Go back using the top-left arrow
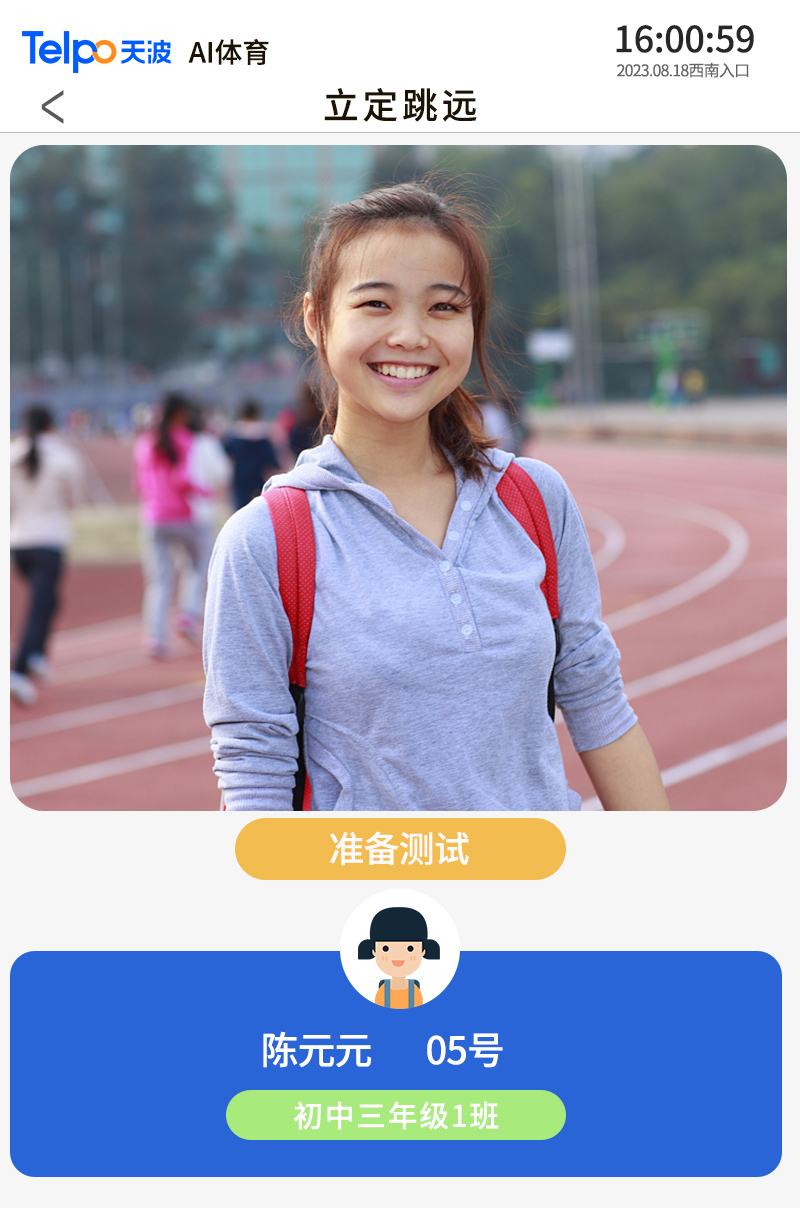This screenshot has width=800, height=1208. 53,107
